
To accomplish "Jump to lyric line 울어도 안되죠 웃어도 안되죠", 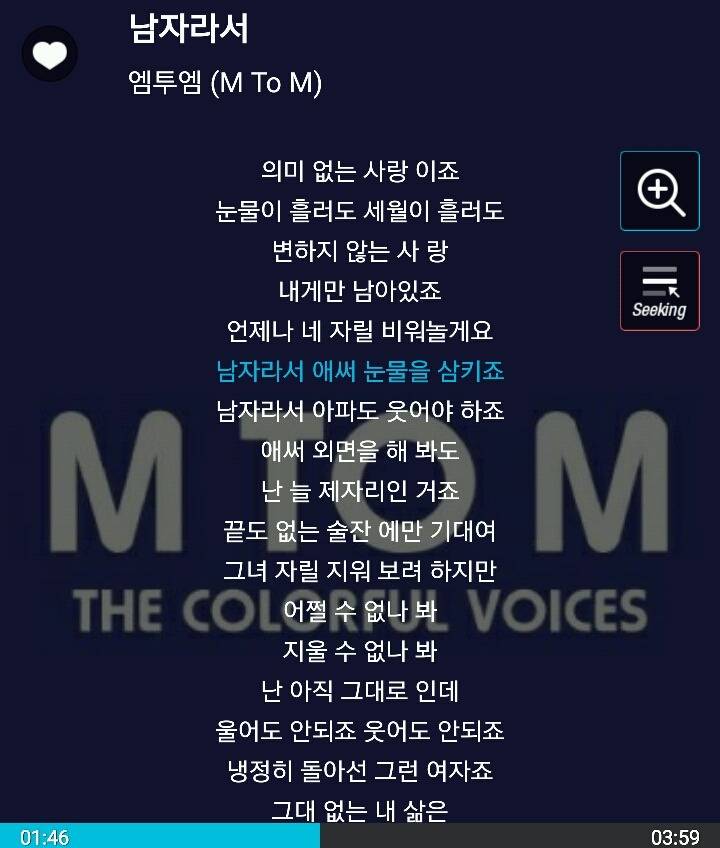I will click(360, 731).
